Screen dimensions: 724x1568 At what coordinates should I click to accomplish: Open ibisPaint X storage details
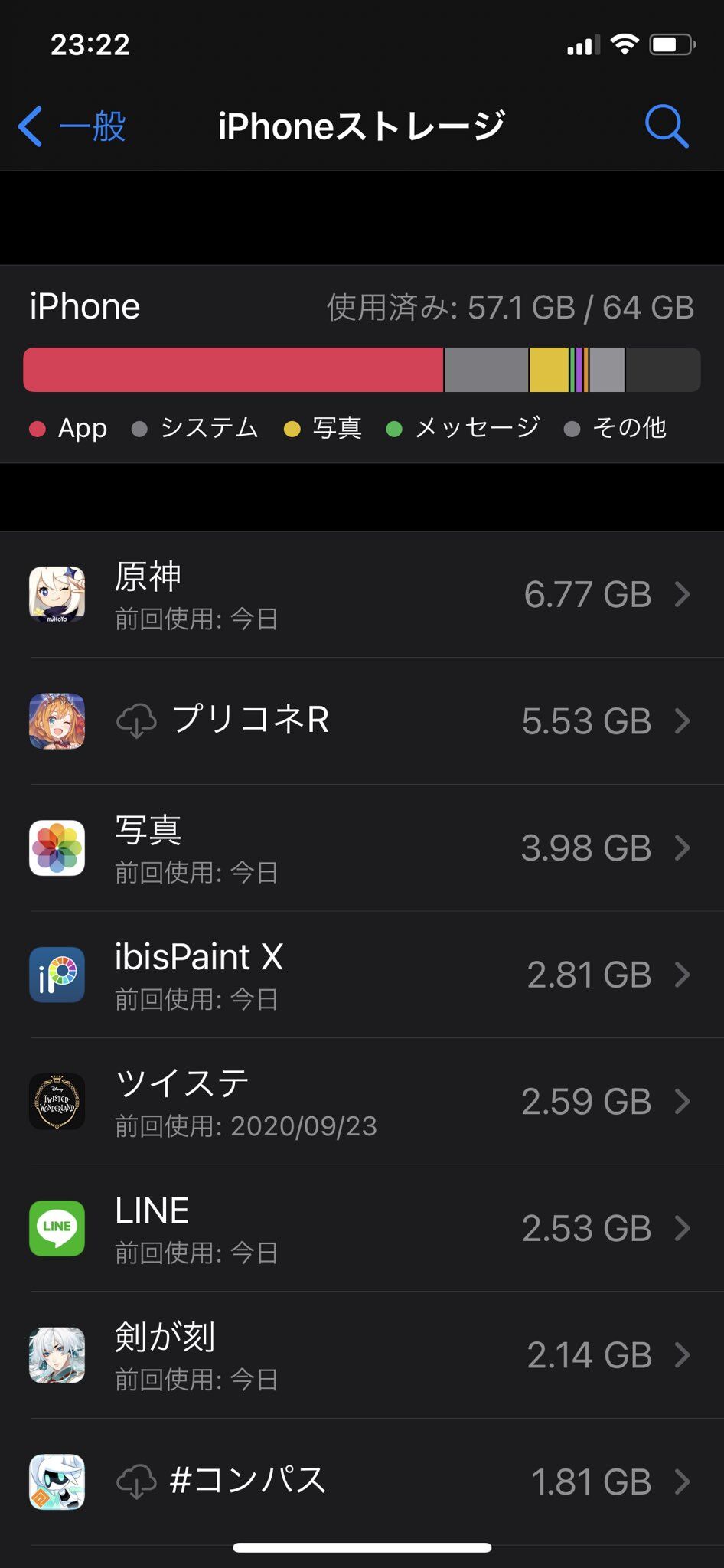click(x=361, y=975)
